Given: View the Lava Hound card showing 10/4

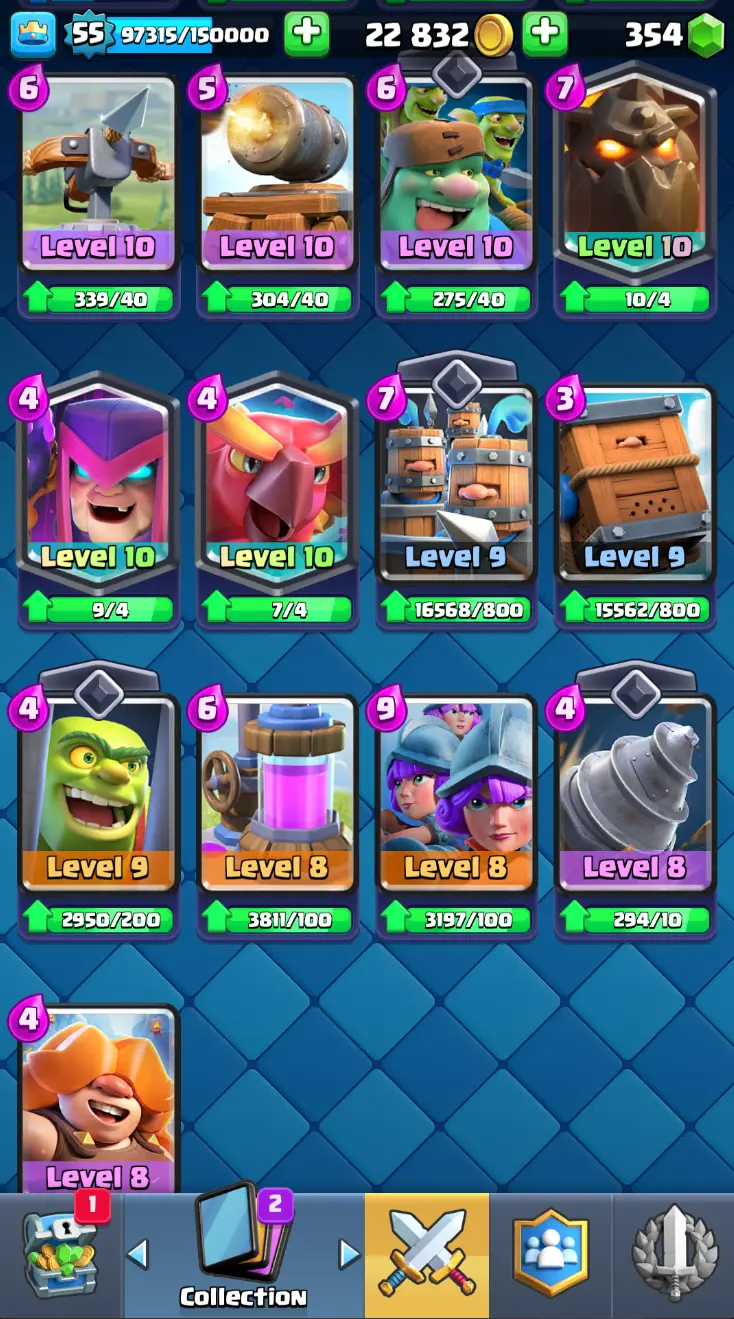Looking at the screenshot, I should click(x=635, y=180).
